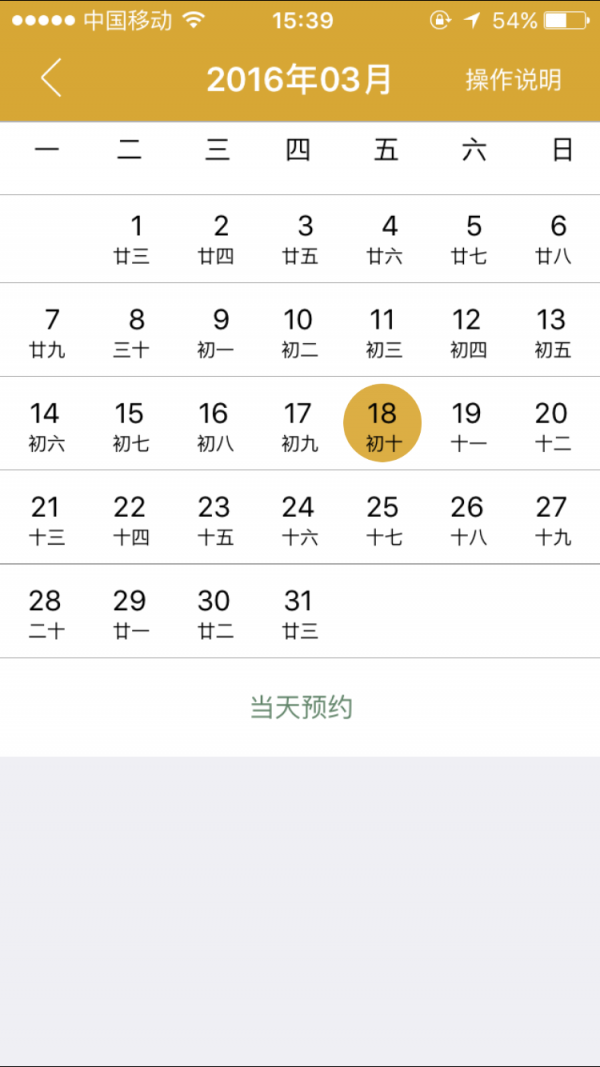
Task: Select March 1 on the calendar
Action: (132, 238)
